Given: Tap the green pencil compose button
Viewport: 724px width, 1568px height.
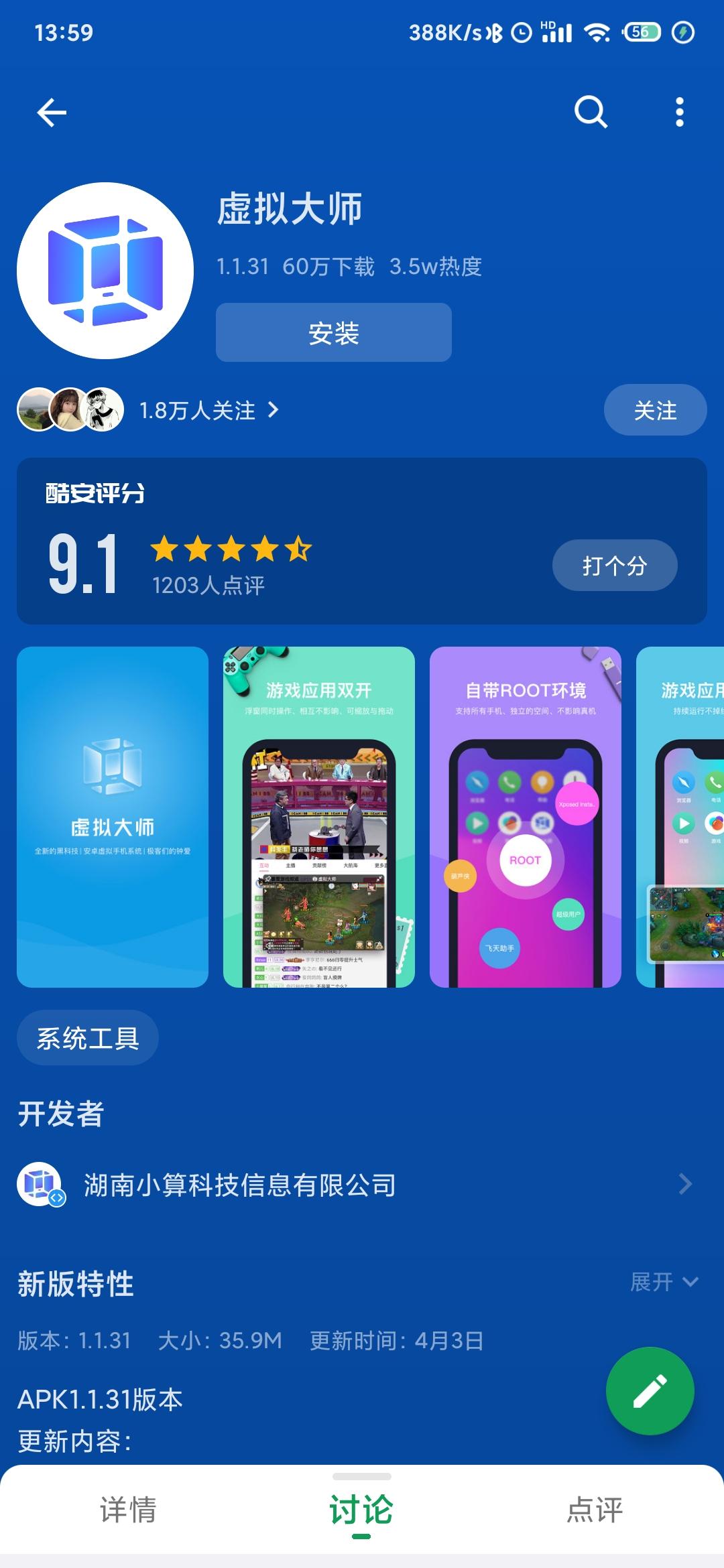Looking at the screenshot, I should tap(650, 1391).
